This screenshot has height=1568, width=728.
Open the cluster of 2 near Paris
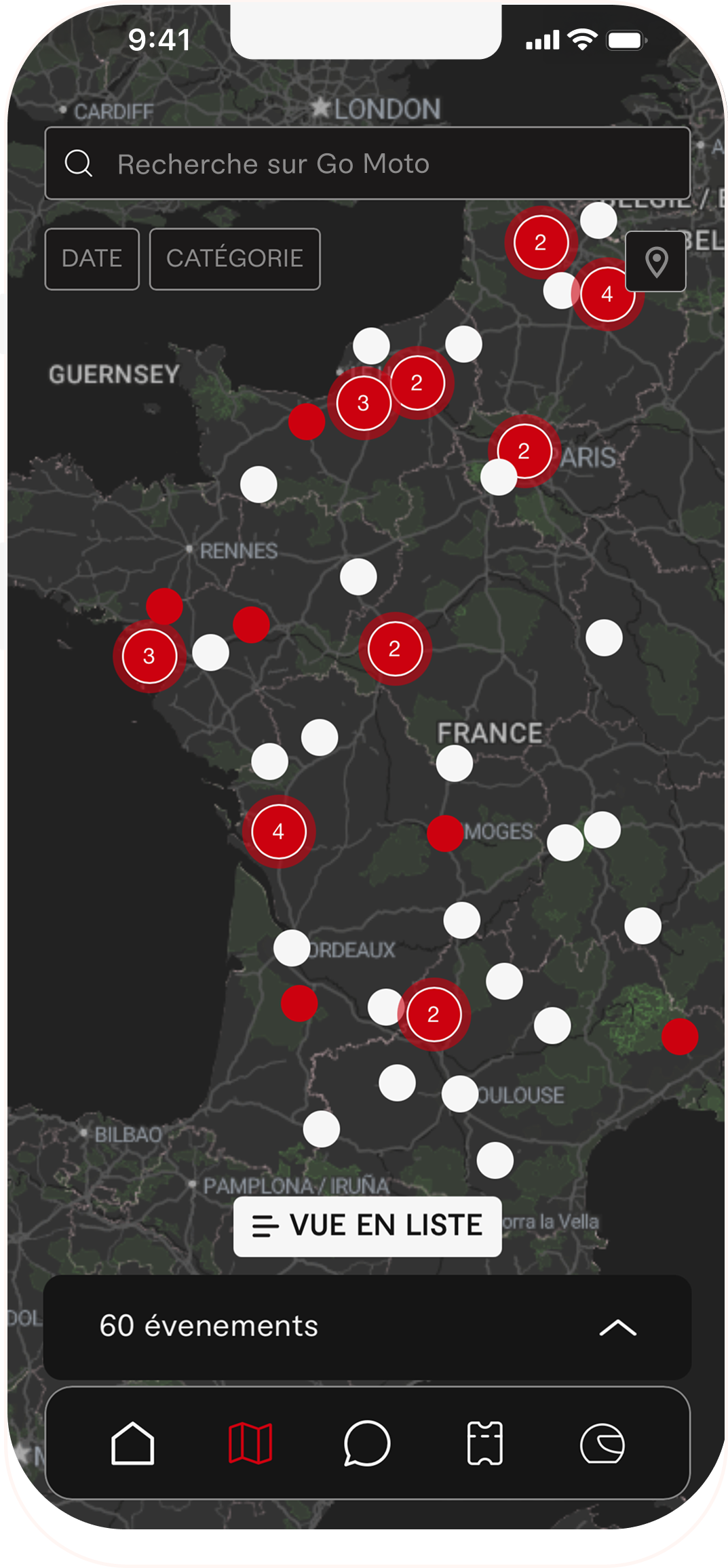coord(524,451)
